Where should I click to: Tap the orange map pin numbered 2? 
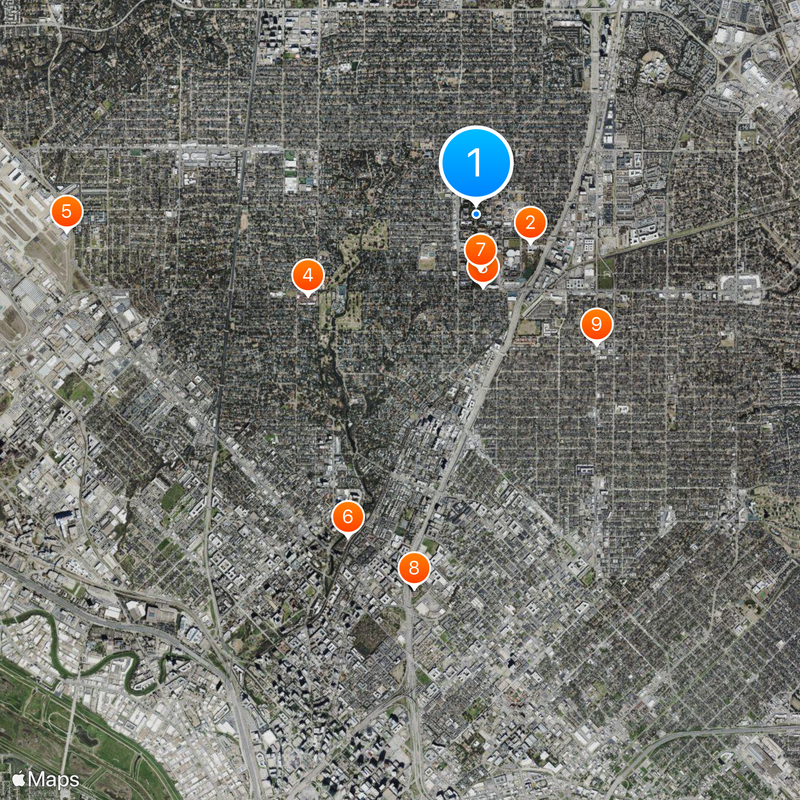530,223
